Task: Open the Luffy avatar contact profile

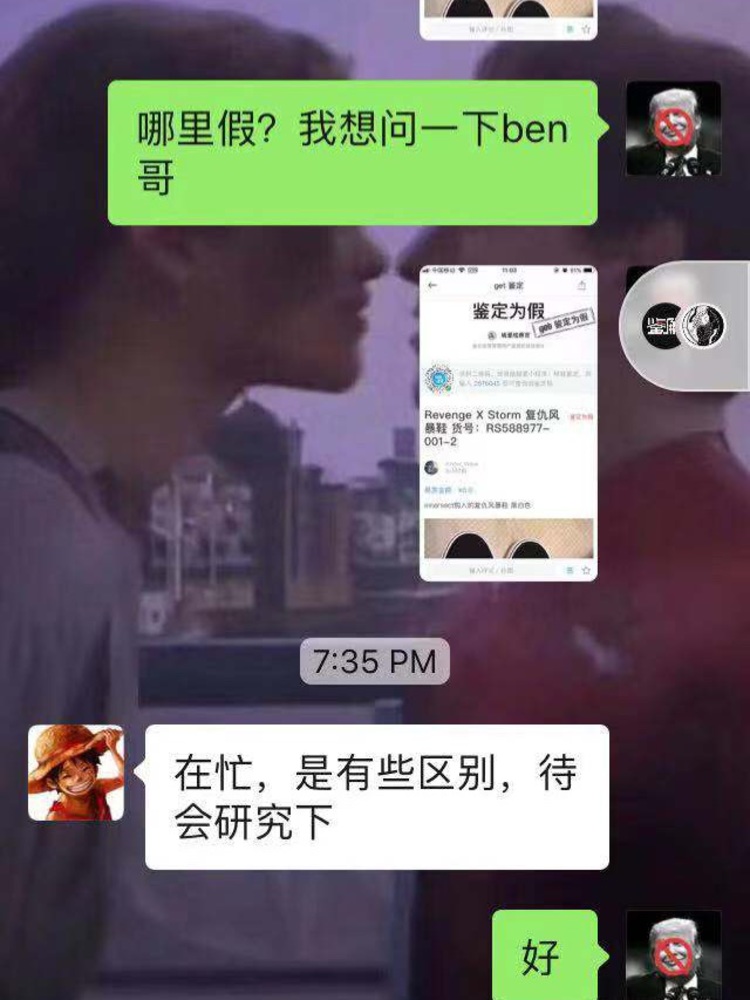Action: [x=76, y=773]
